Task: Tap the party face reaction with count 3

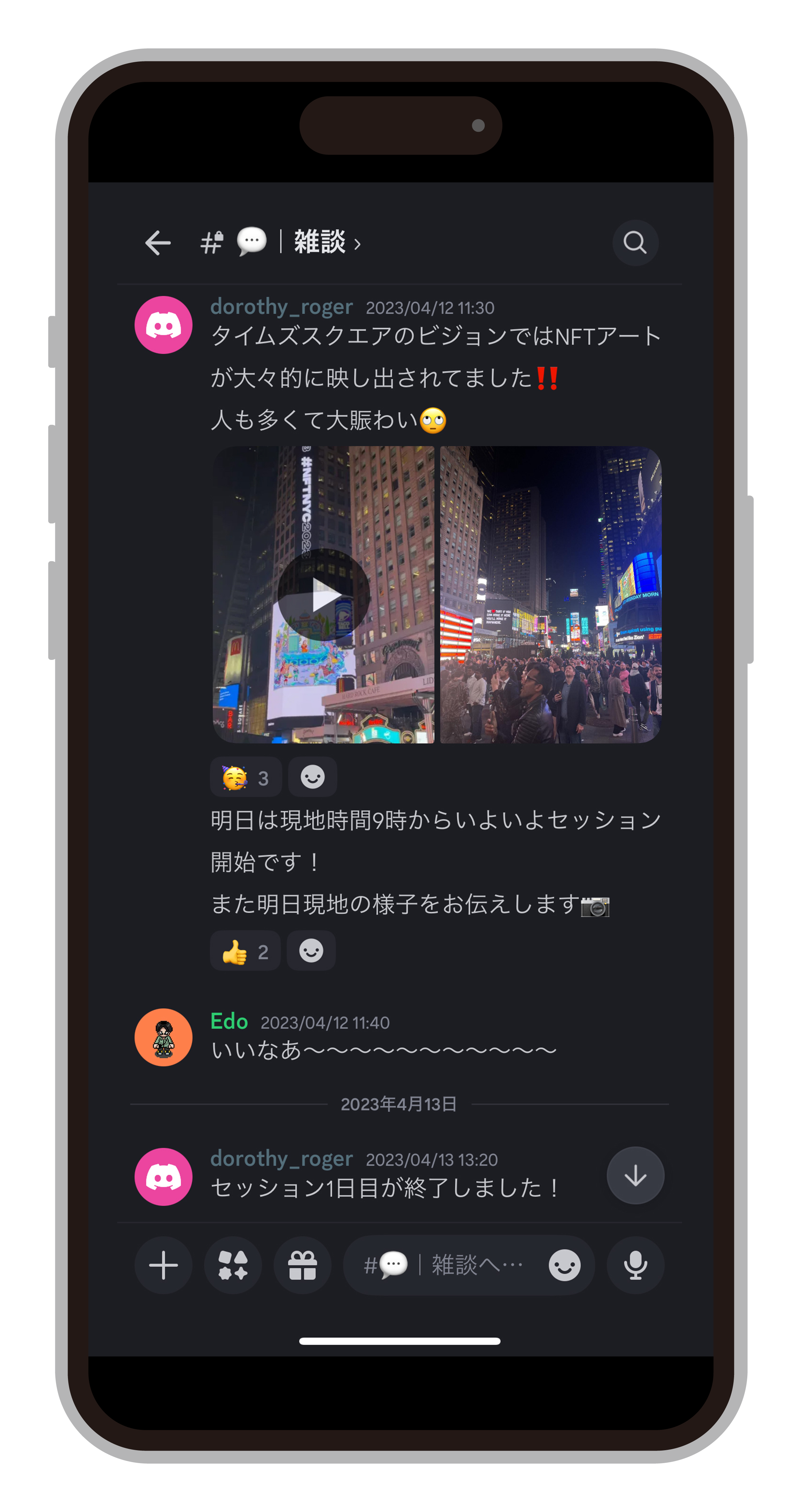Action: (x=245, y=778)
